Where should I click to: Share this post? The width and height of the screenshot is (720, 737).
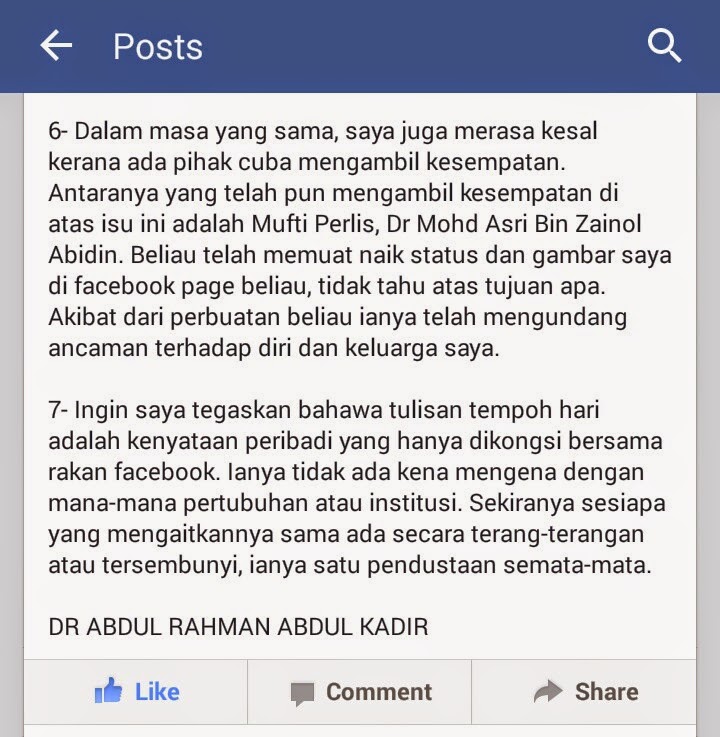[x=584, y=691]
